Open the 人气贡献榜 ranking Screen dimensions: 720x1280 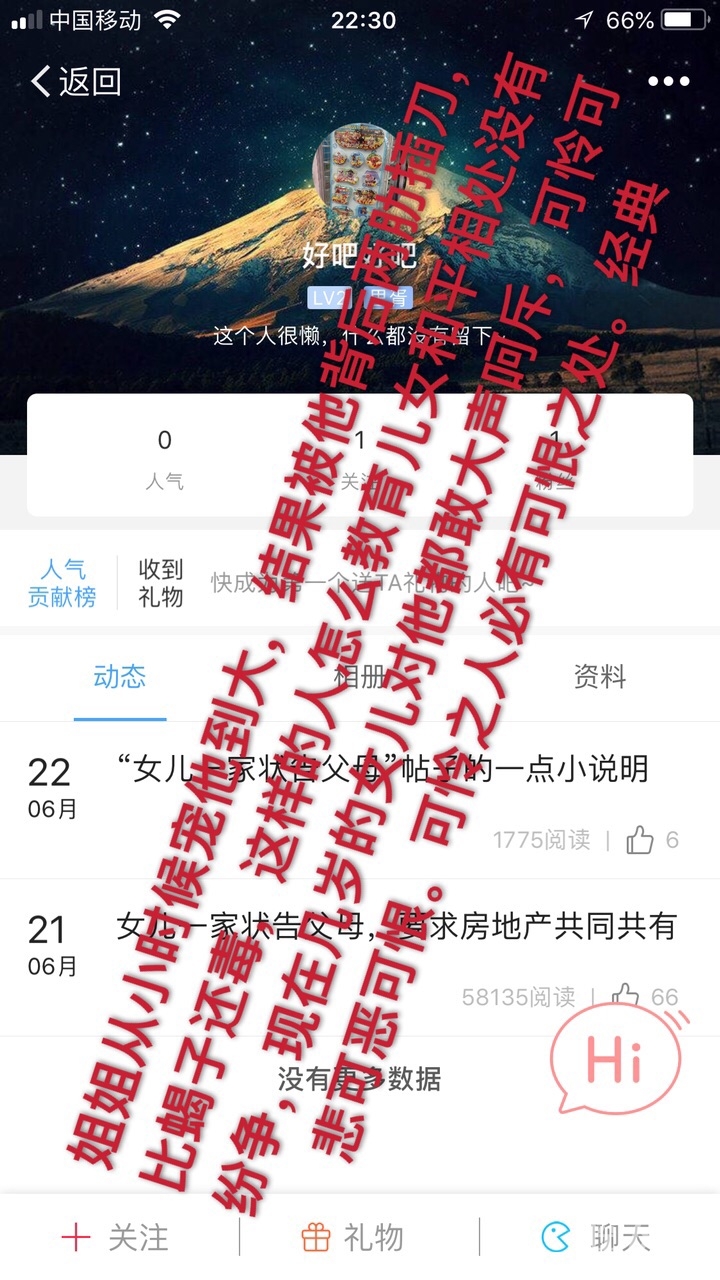click(x=63, y=584)
